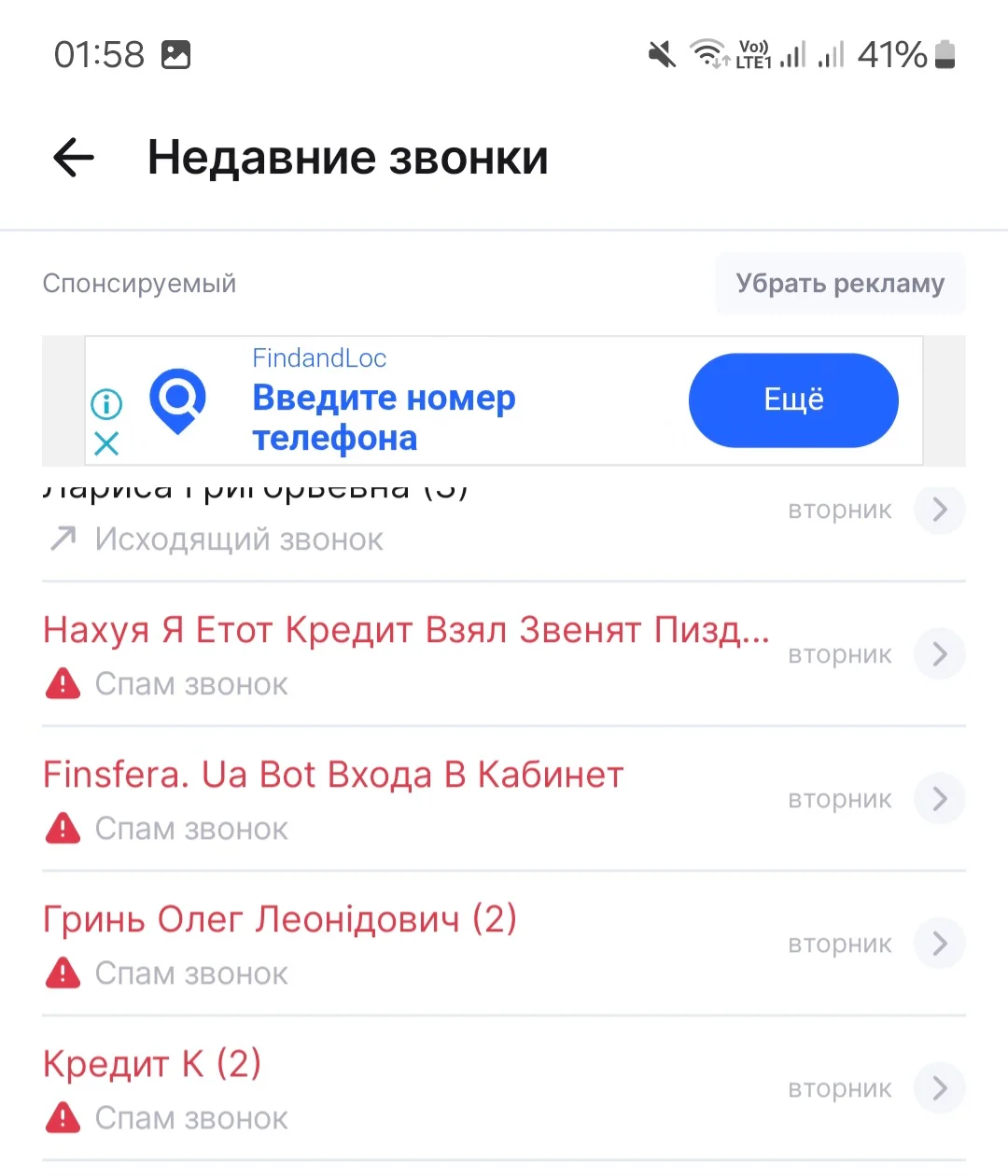The height and width of the screenshot is (1176, 1008).
Task: Close the FindandLoc ad banner
Action: 106,443
